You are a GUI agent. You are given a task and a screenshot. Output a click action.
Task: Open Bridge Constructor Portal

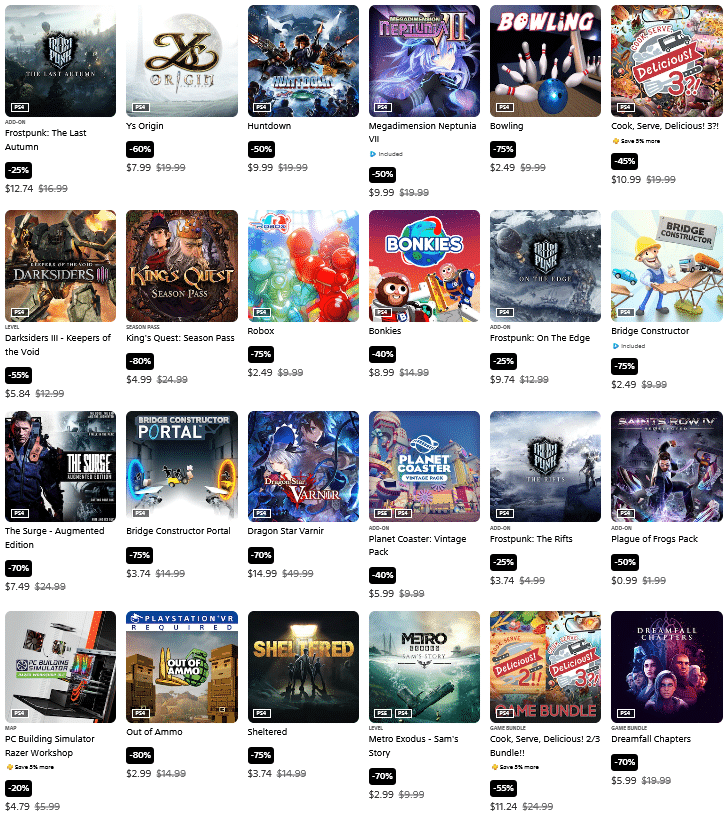point(181,466)
